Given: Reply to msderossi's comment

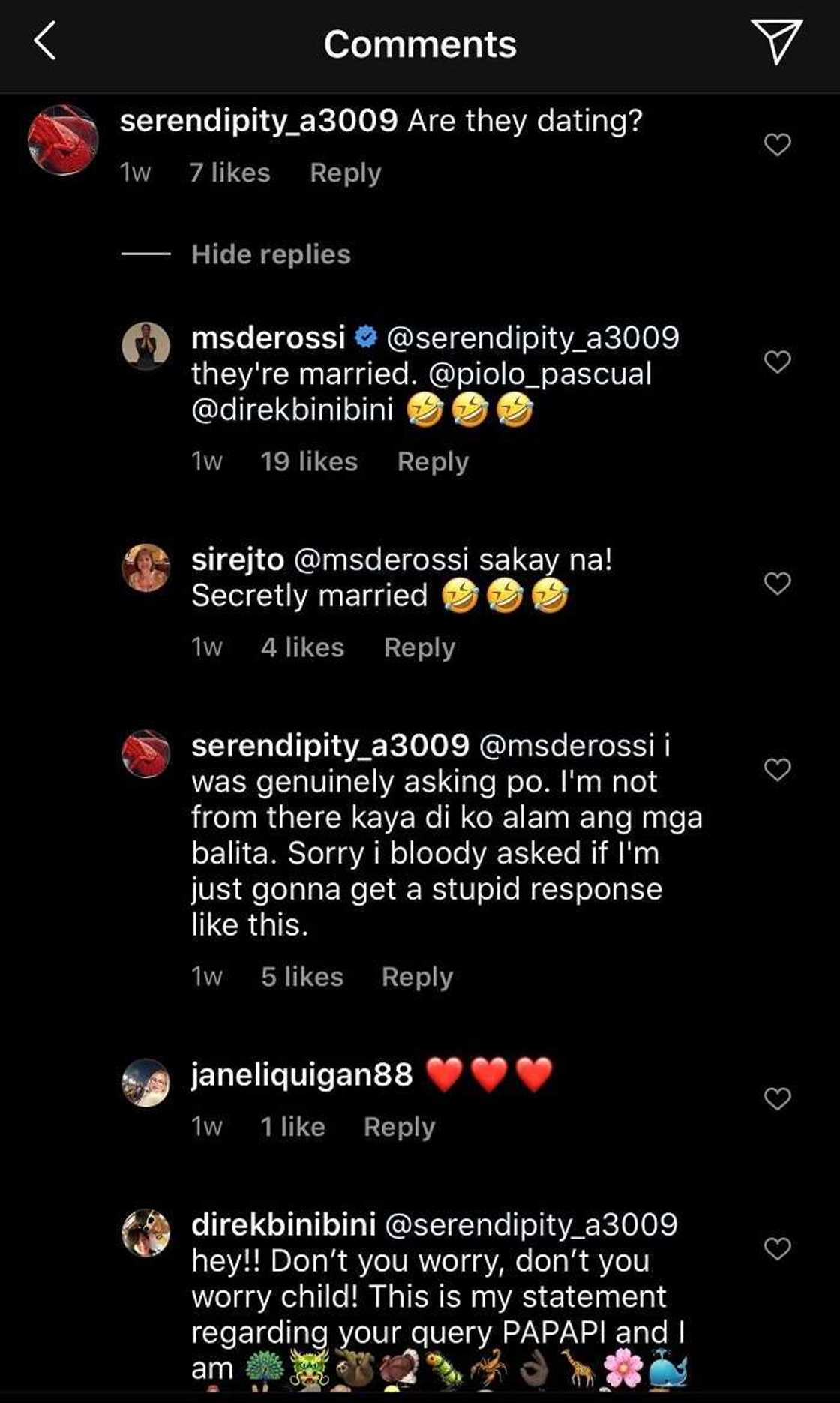Looking at the screenshot, I should click(x=433, y=461).
